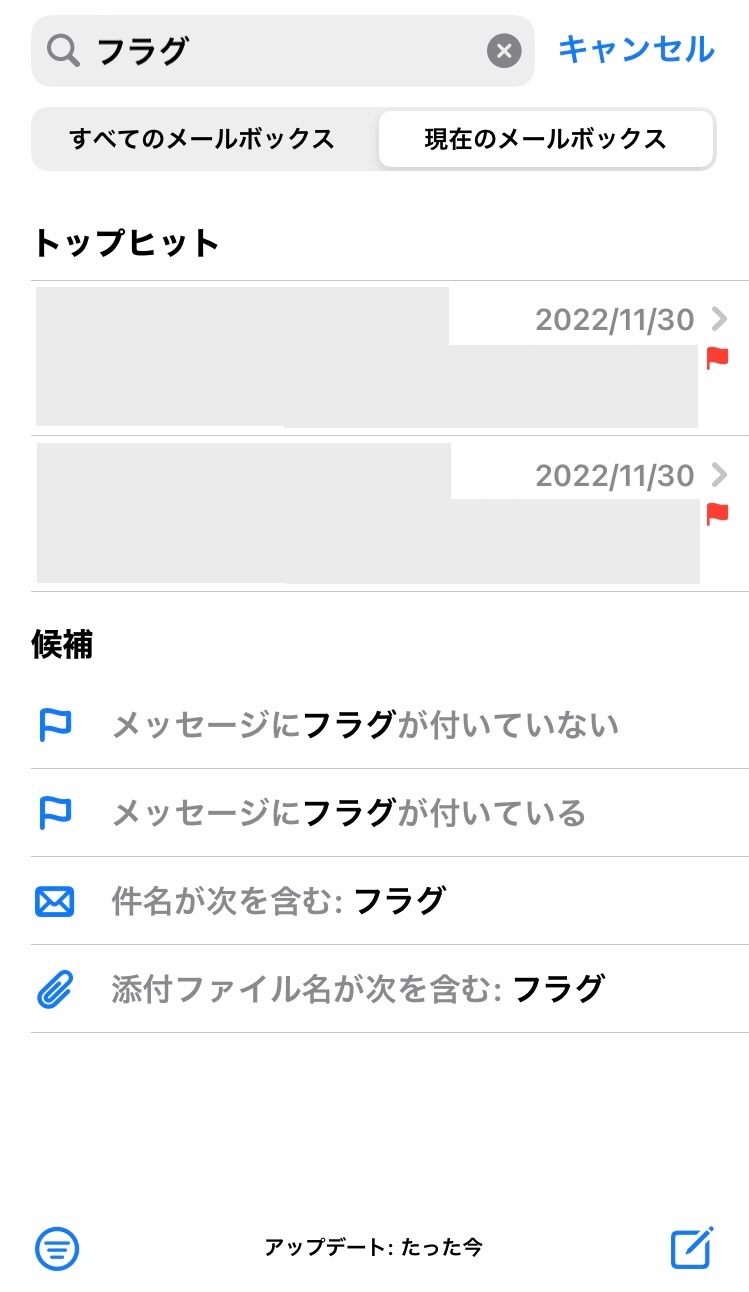Clear the search text with the x button
The width and height of the screenshot is (749, 1292).
[504, 50]
